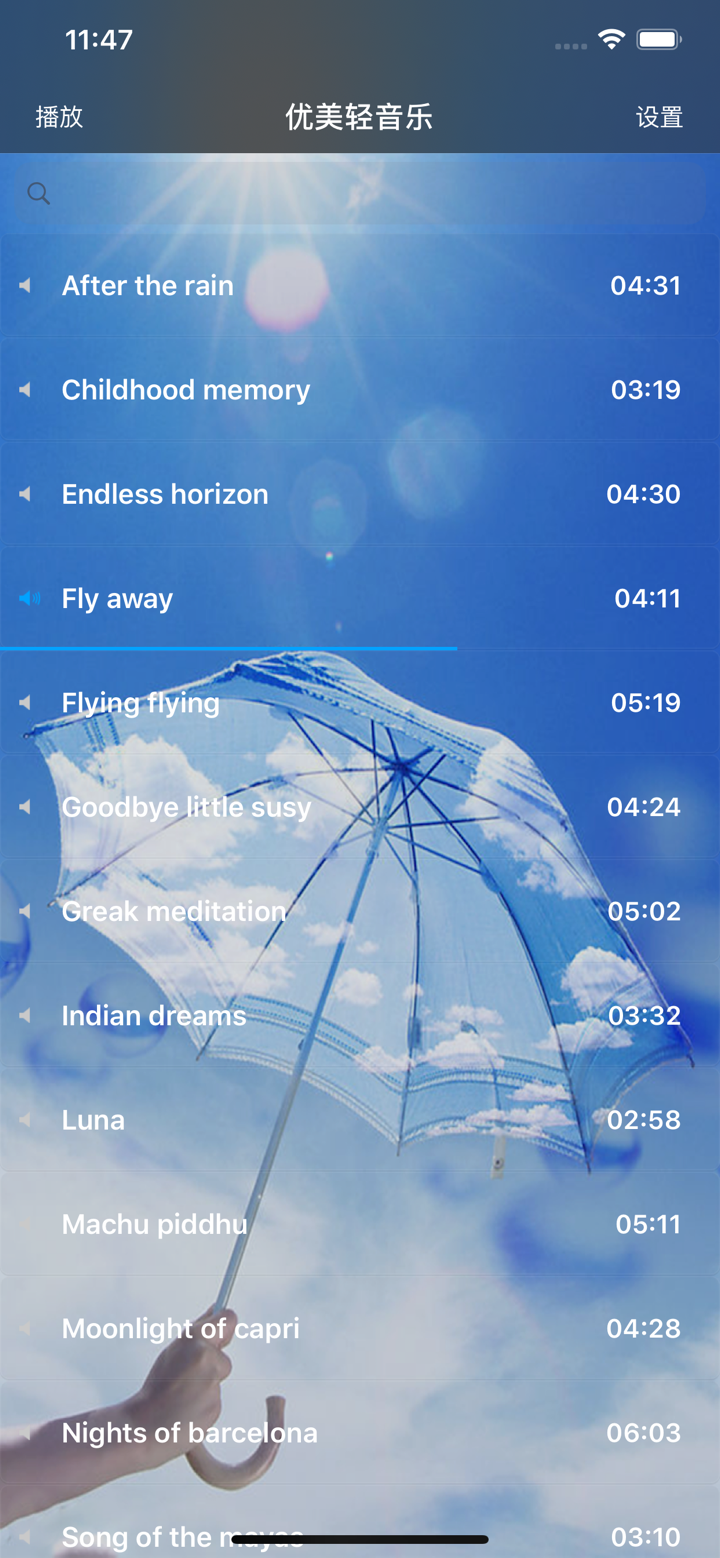Image resolution: width=720 pixels, height=1558 pixels.
Task: Select the song Moonlight of capri
Action: coord(360,1328)
